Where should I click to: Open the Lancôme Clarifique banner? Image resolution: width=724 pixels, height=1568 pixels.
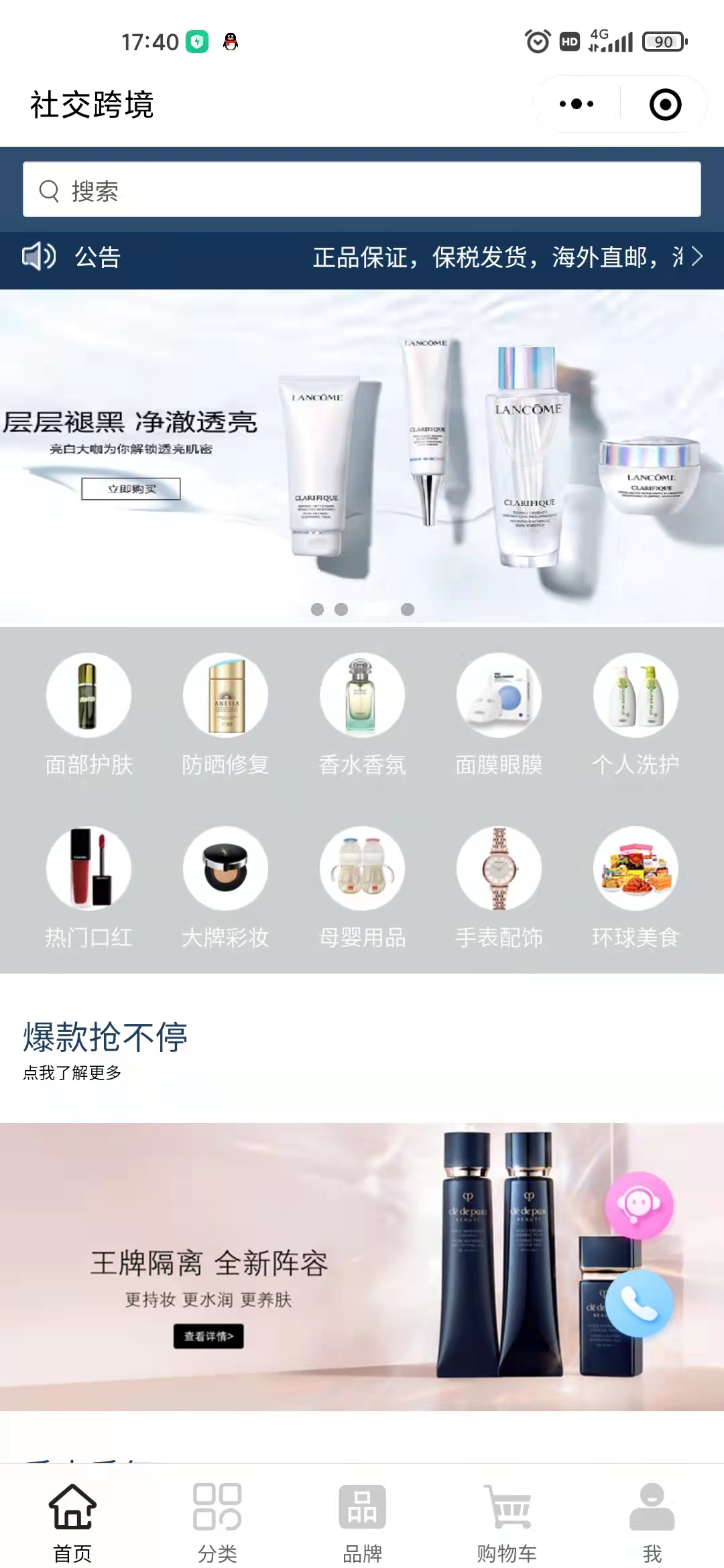coord(362,456)
